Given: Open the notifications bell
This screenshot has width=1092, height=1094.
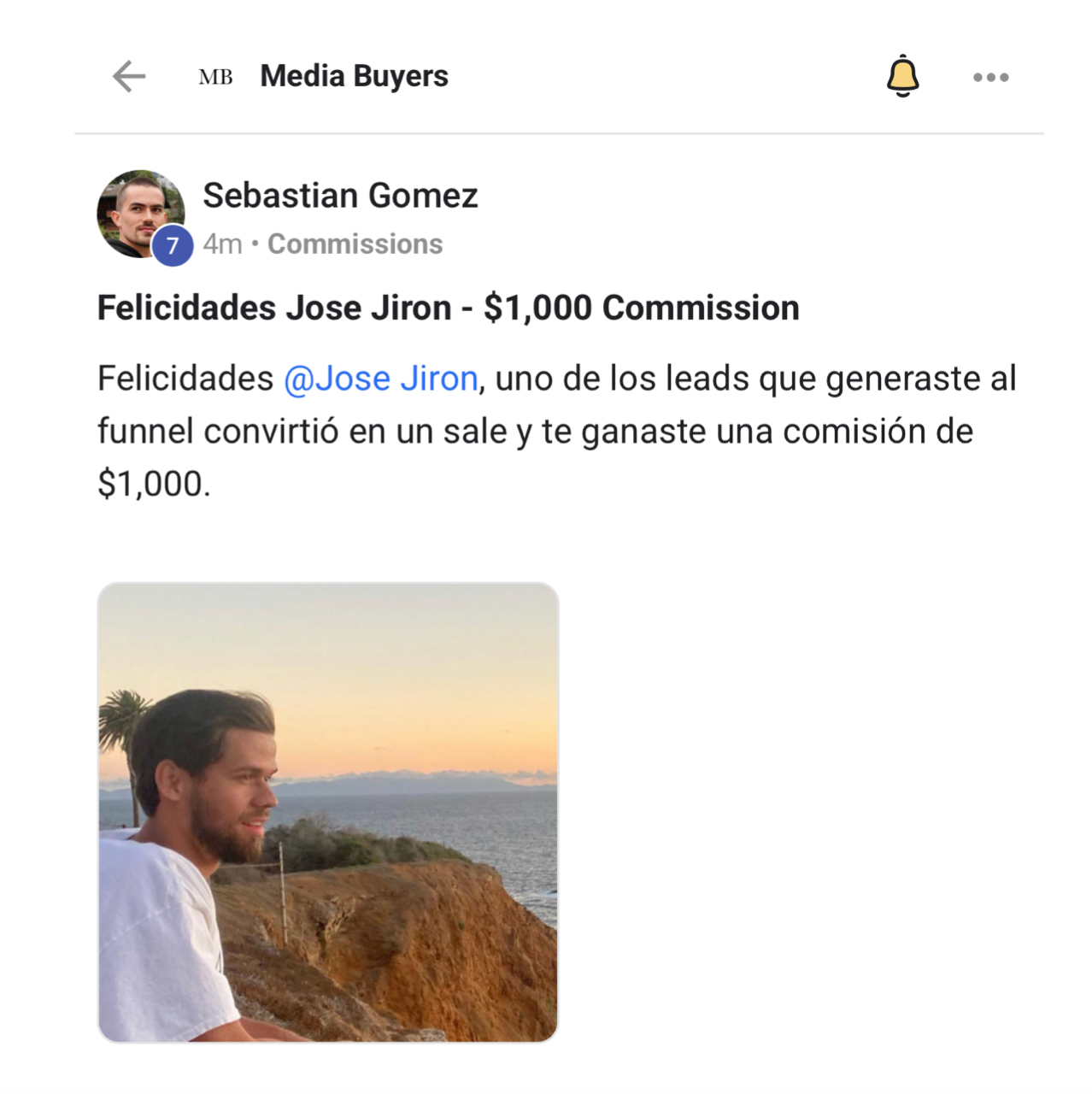Looking at the screenshot, I should click(902, 76).
